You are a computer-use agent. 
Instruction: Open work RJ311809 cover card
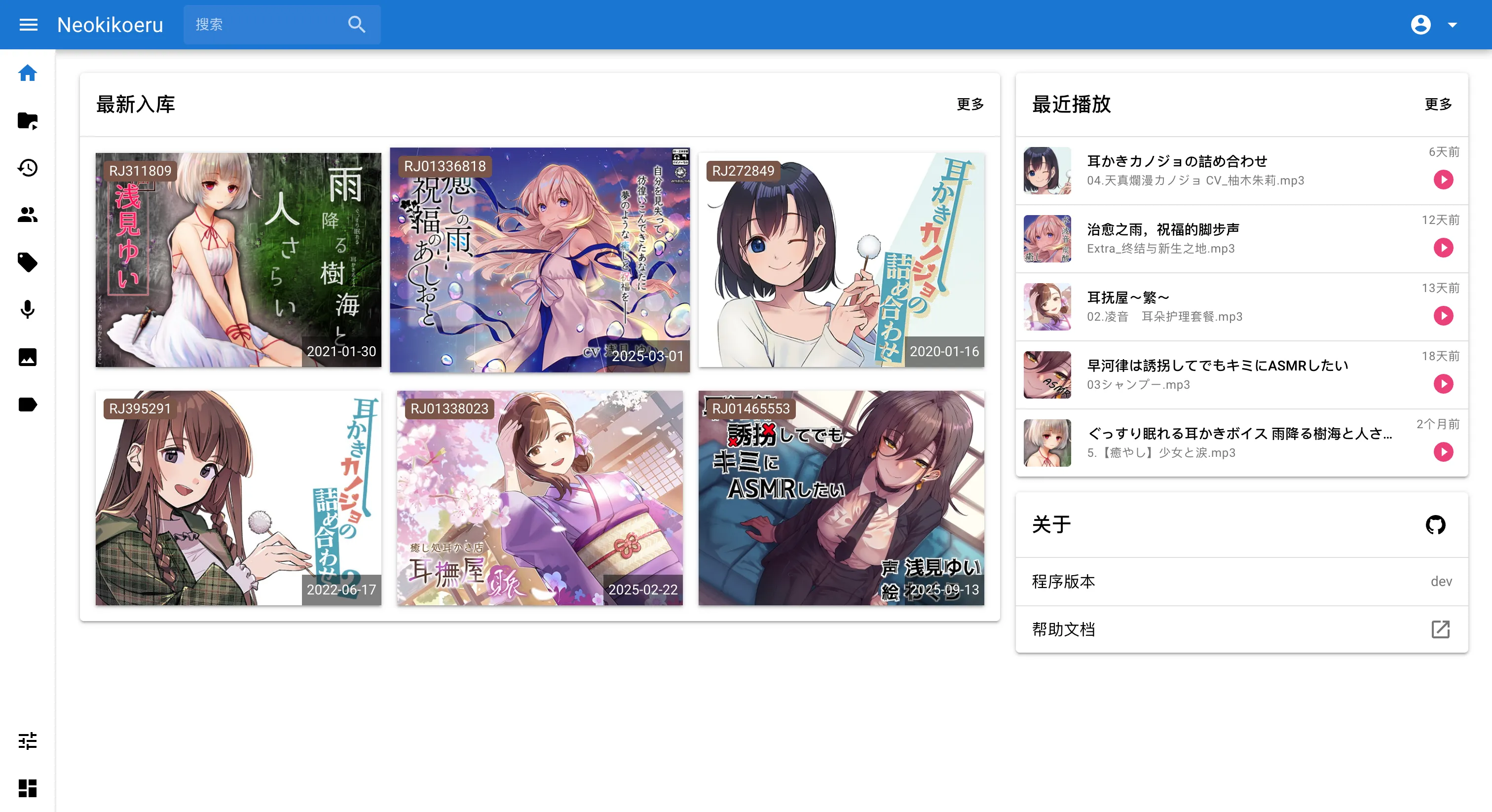tap(238, 260)
